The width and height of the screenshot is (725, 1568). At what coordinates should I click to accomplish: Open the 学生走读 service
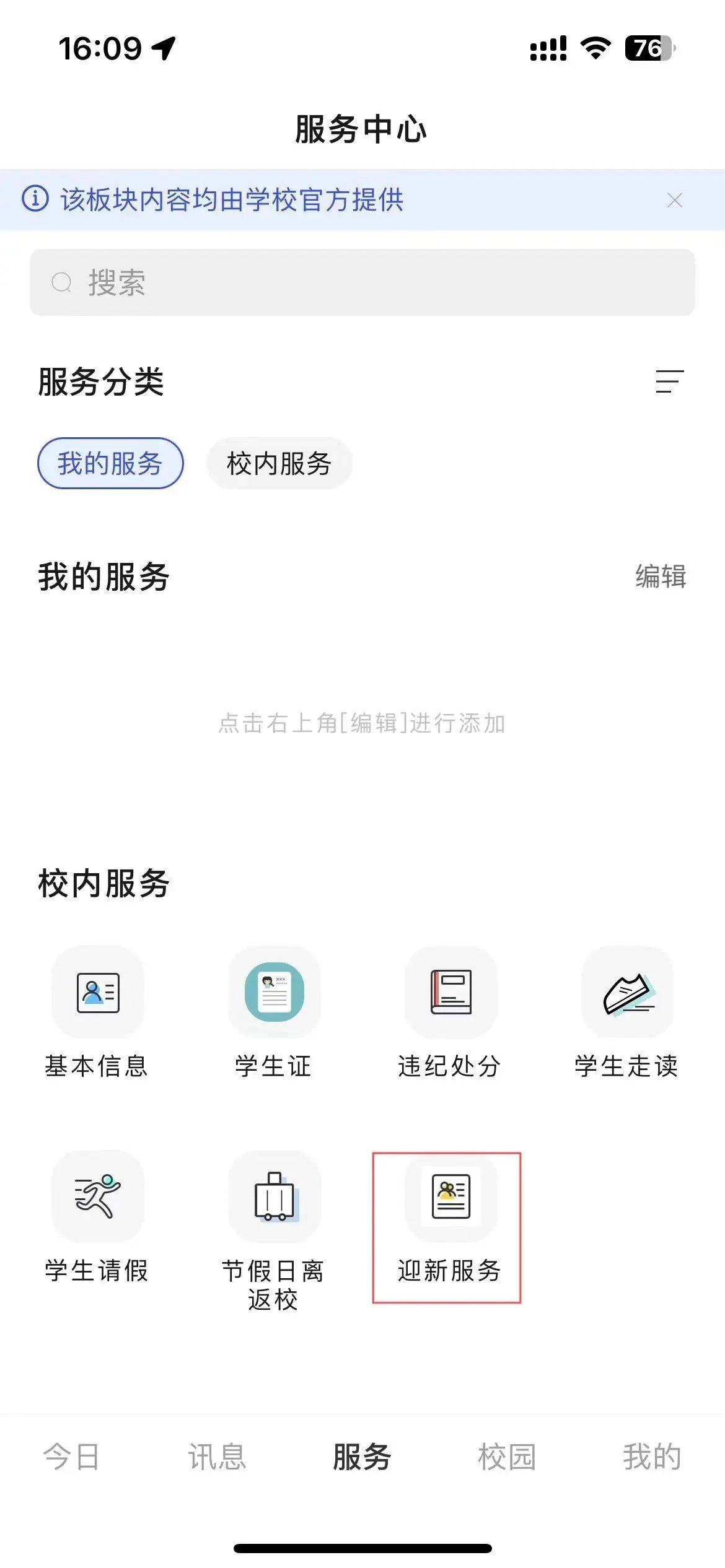[627, 993]
